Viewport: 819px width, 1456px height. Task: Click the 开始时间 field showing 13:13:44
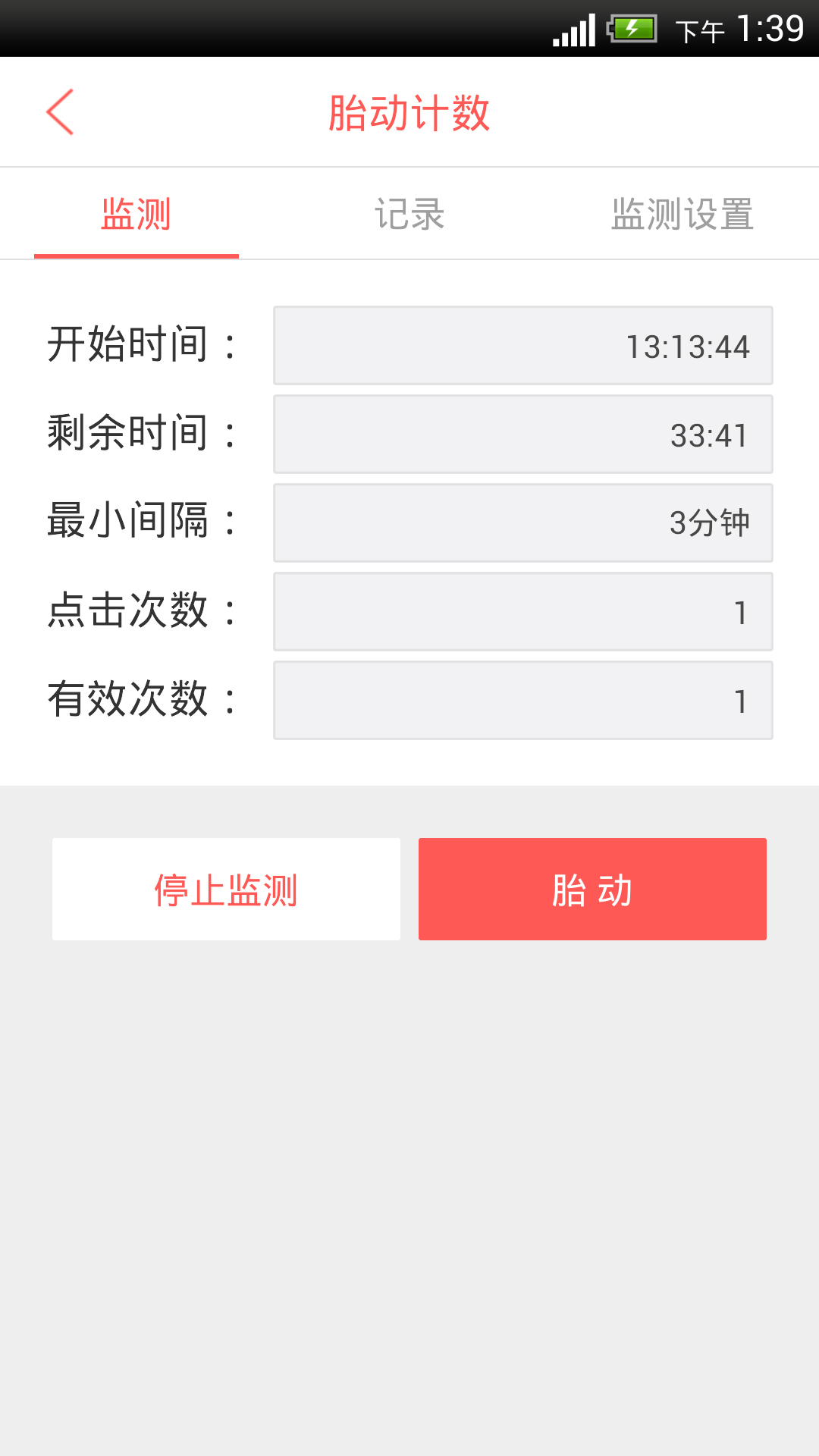click(522, 346)
